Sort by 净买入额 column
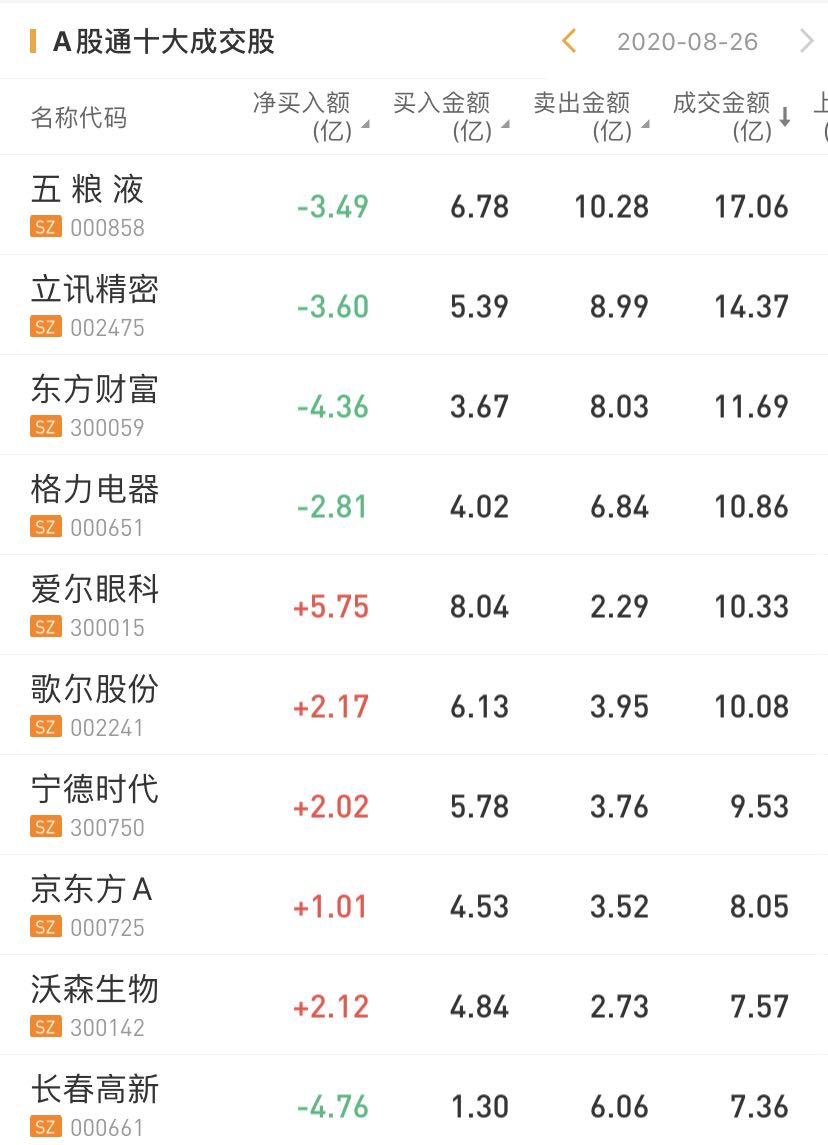 pyautogui.click(x=310, y=116)
